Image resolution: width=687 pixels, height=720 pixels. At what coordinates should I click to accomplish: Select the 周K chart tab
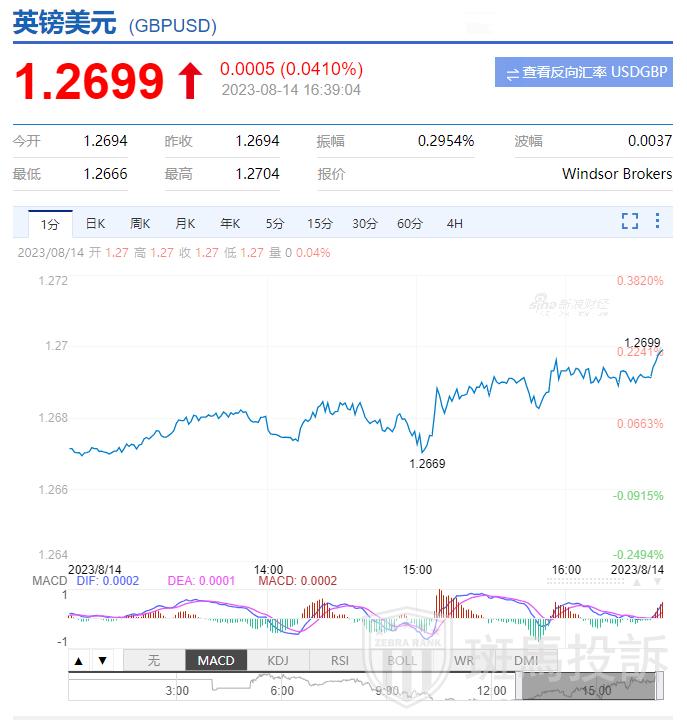[140, 223]
